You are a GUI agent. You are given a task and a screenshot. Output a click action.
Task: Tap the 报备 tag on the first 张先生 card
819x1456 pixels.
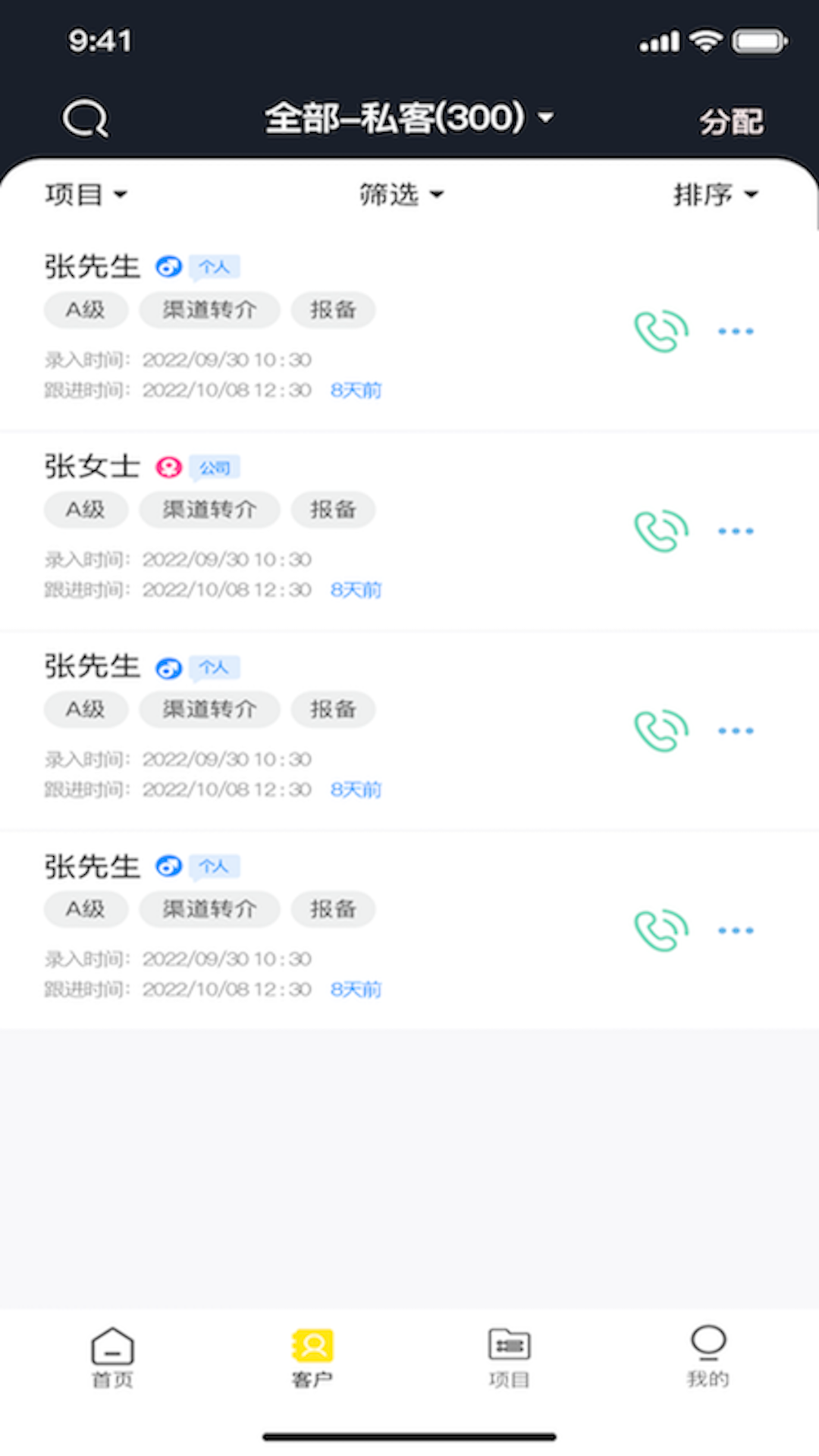pos(333,310)
